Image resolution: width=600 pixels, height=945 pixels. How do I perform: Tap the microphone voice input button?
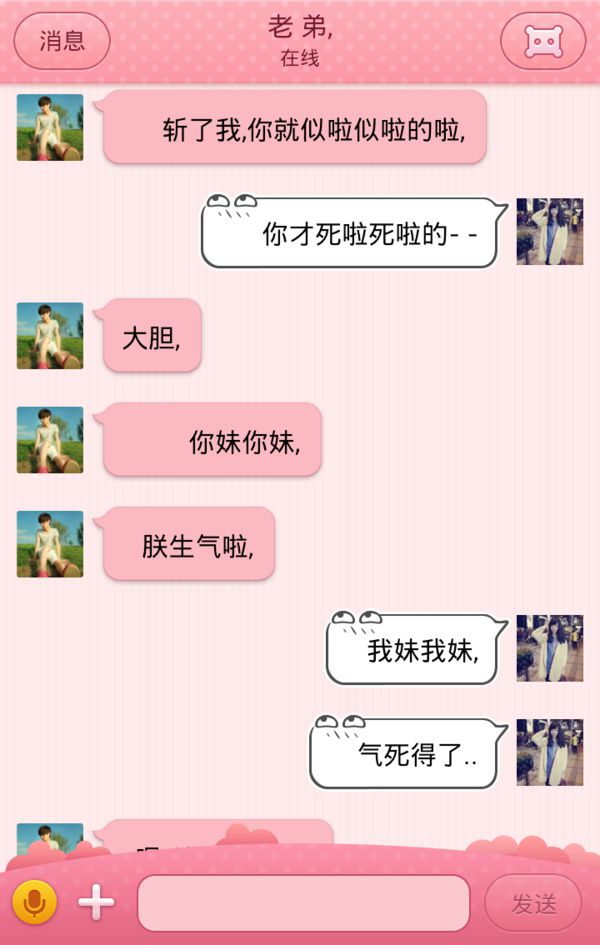pyautogui.click(x=34, y=903)
